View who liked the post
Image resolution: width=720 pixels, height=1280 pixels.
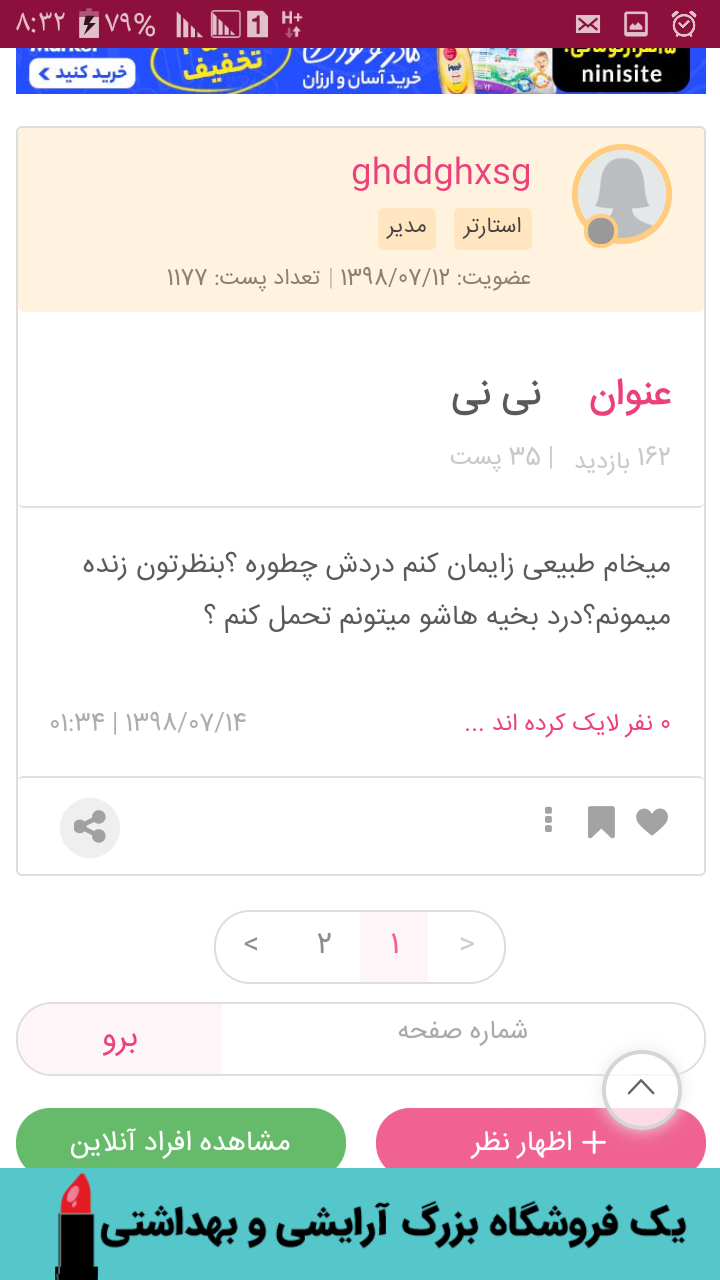567,723
